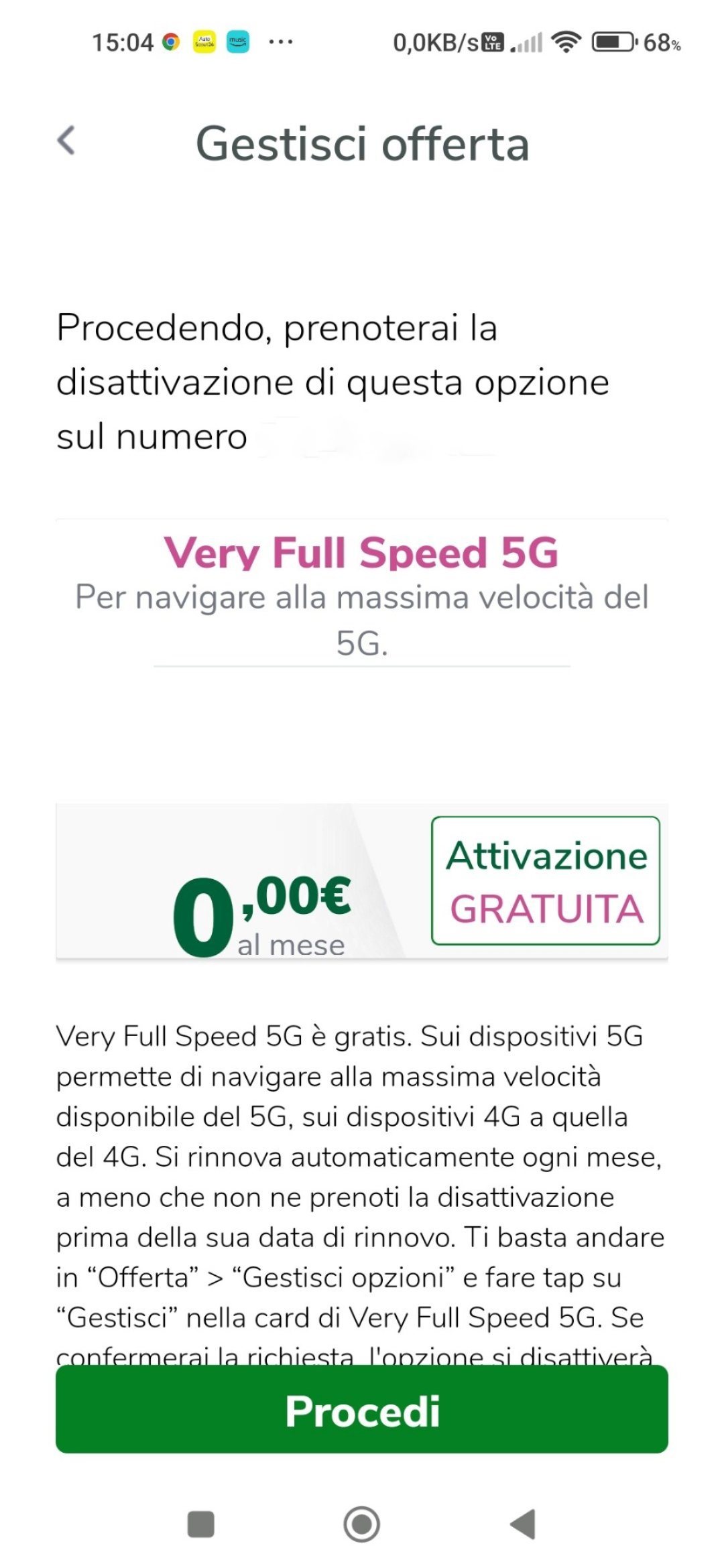Open recent apps from the navigation bar
Image resolution: width=724 pixels, height=1568 pixels.
coord(200,1524)
